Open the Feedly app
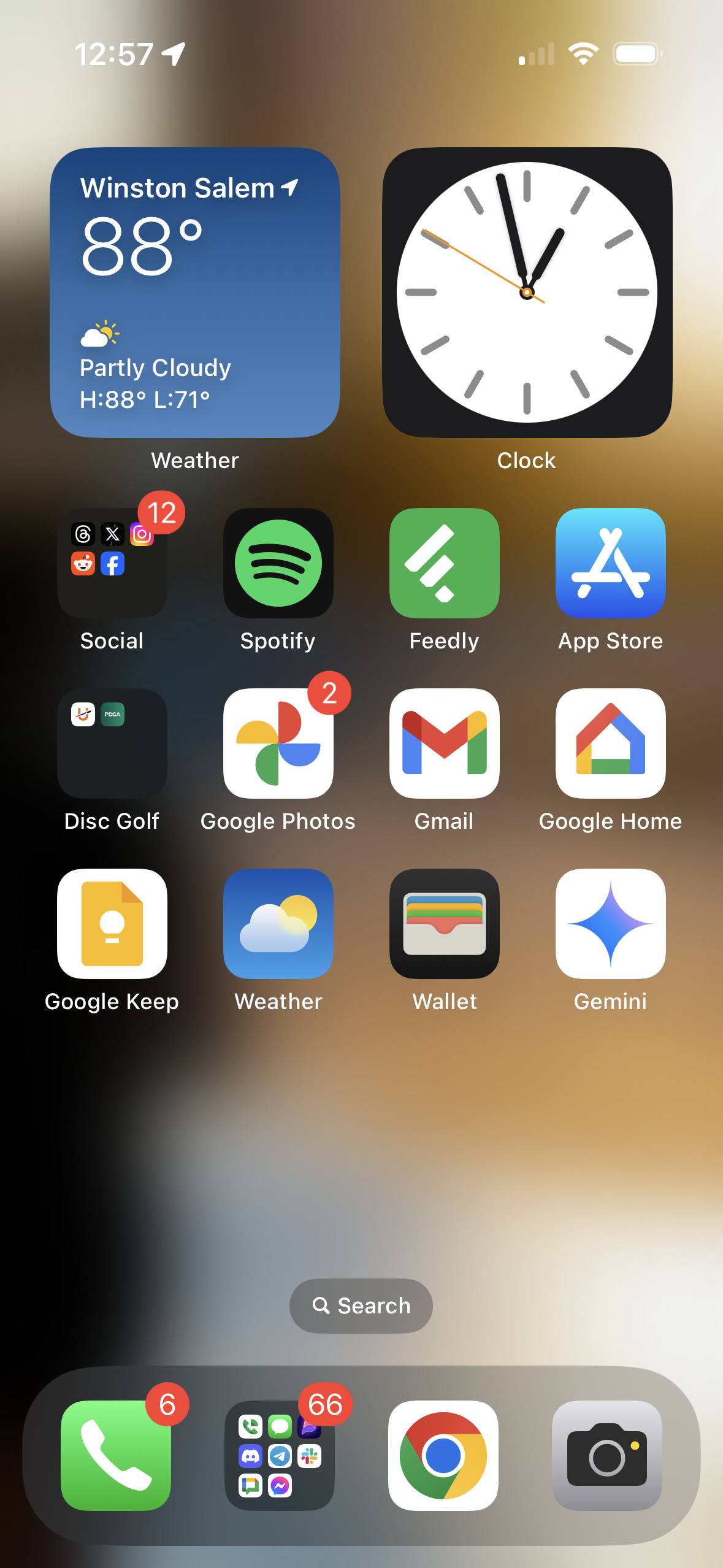Screen dimensions: 723x1568 click(x=445, y=563)
